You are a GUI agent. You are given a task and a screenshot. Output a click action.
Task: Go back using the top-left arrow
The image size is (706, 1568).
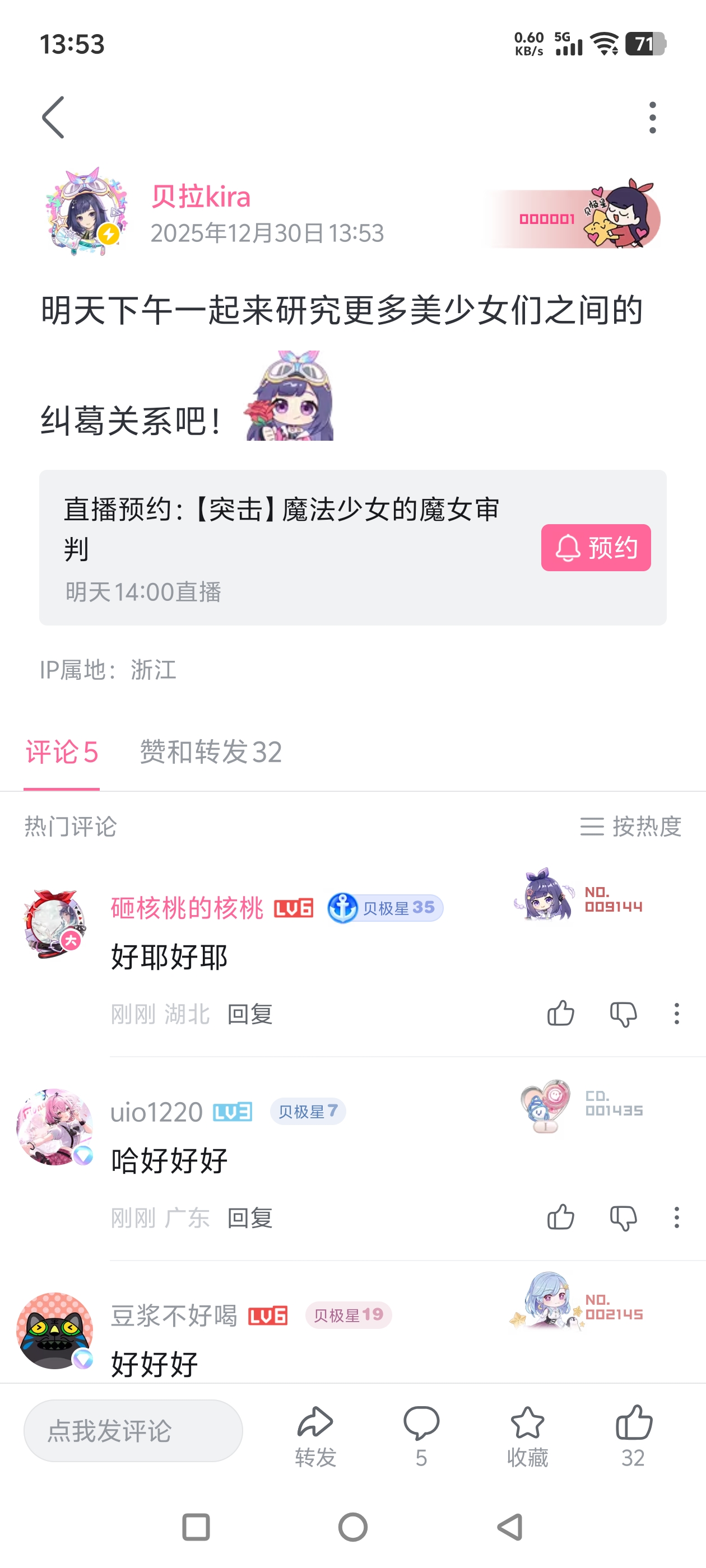click(54, 118)
